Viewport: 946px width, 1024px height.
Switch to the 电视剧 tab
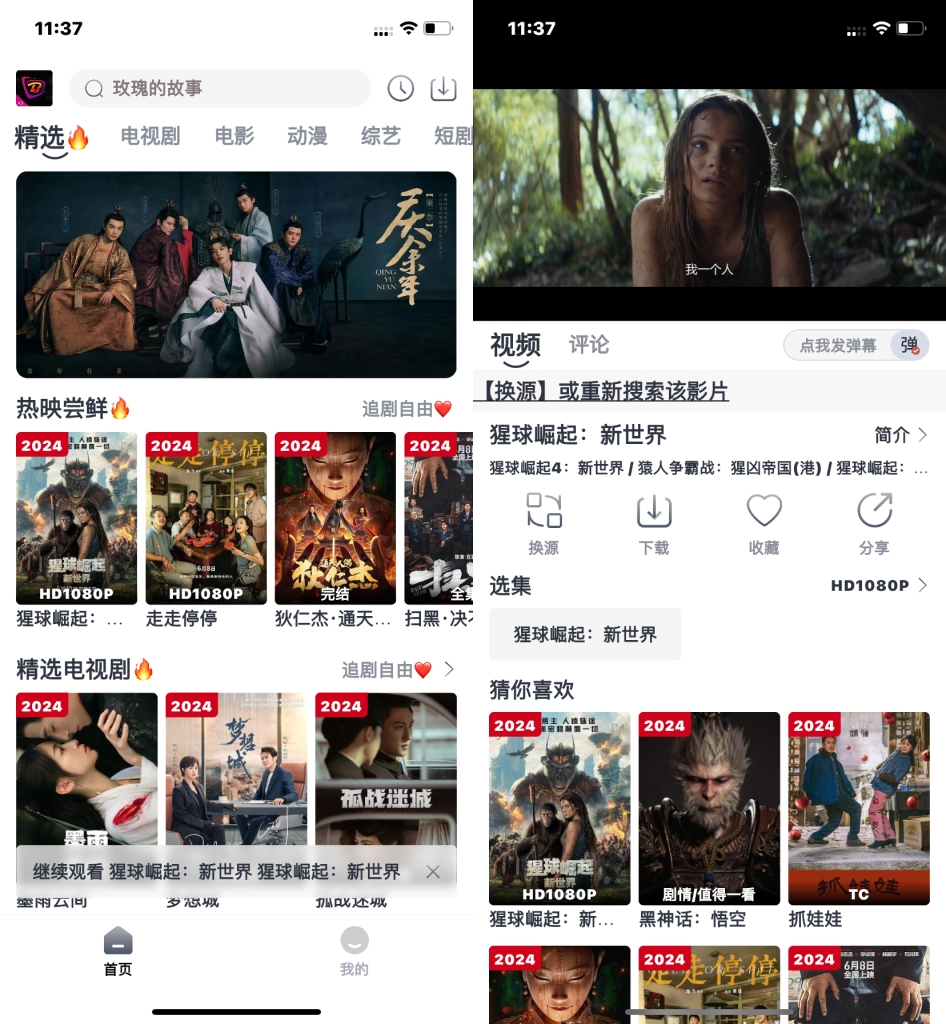(x=150, y=136)
